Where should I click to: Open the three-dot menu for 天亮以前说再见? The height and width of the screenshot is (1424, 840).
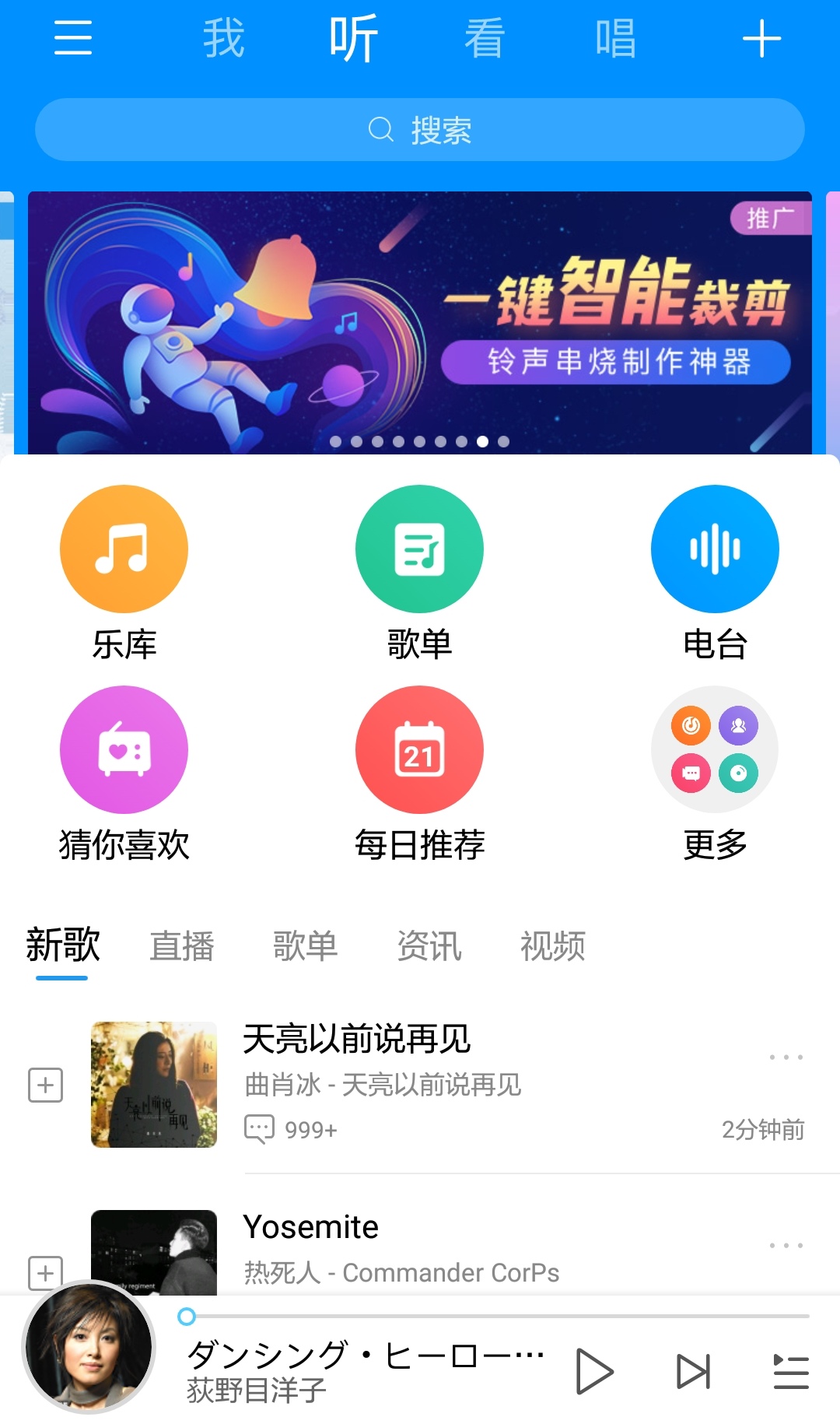[787, 1056]
